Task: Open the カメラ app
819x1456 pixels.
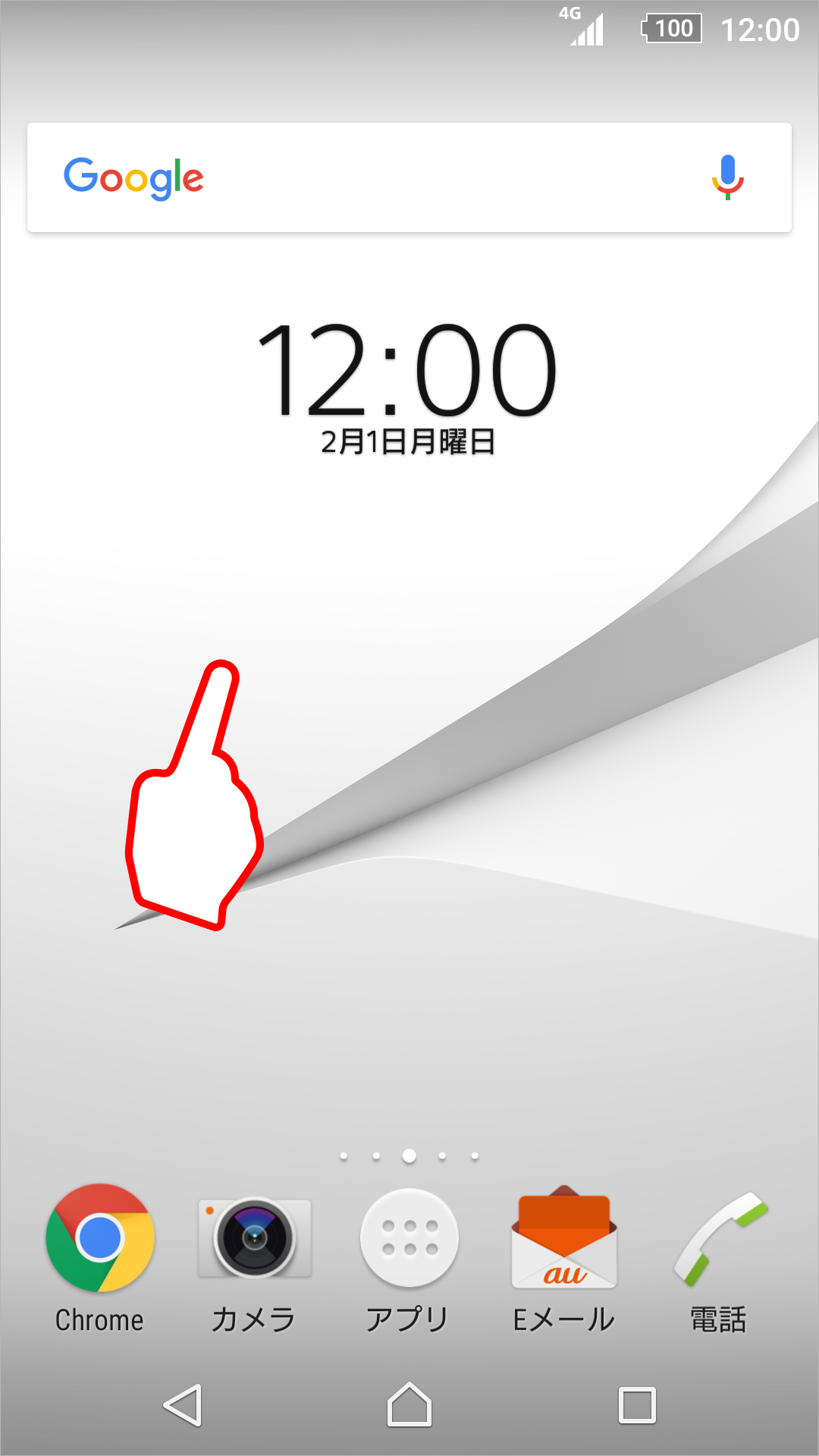Action: pos(255,1239)
